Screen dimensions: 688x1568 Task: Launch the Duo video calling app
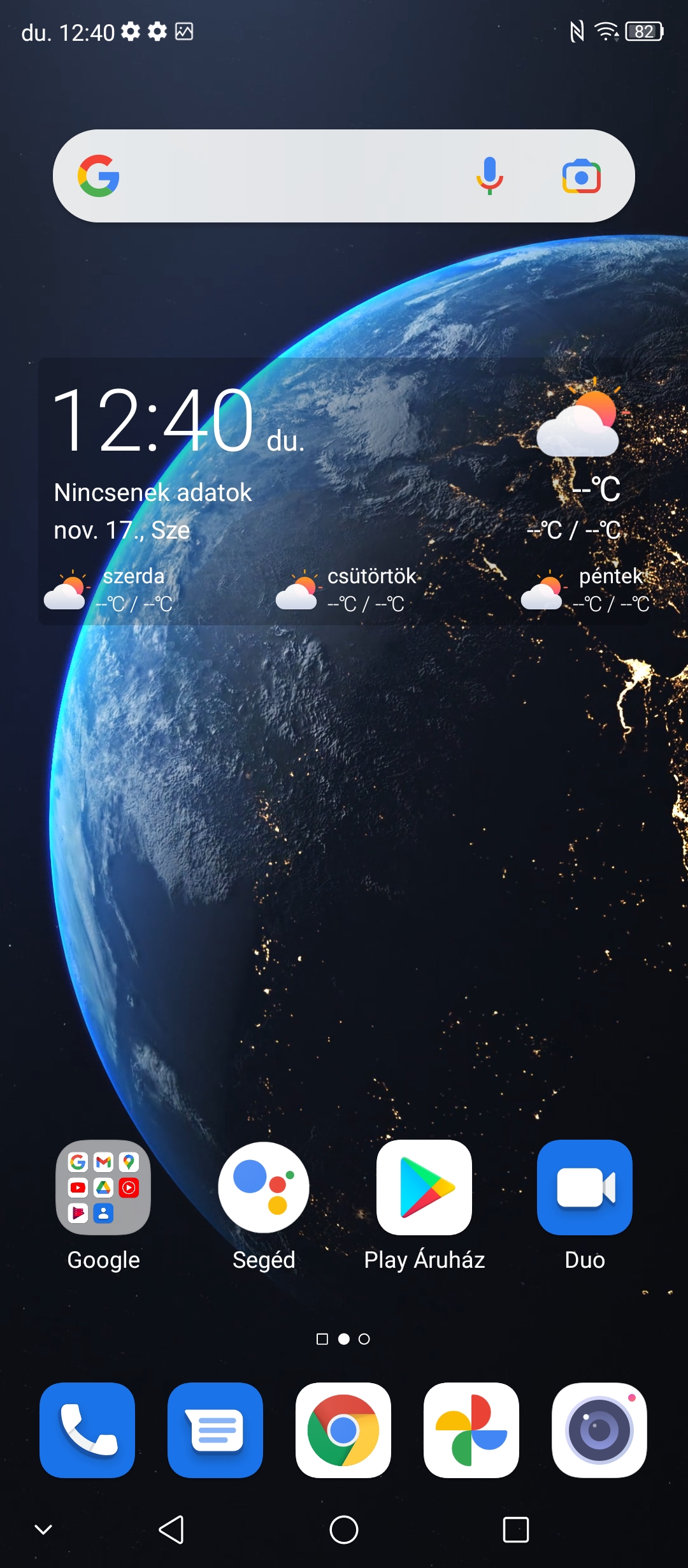coord(585,1187)
